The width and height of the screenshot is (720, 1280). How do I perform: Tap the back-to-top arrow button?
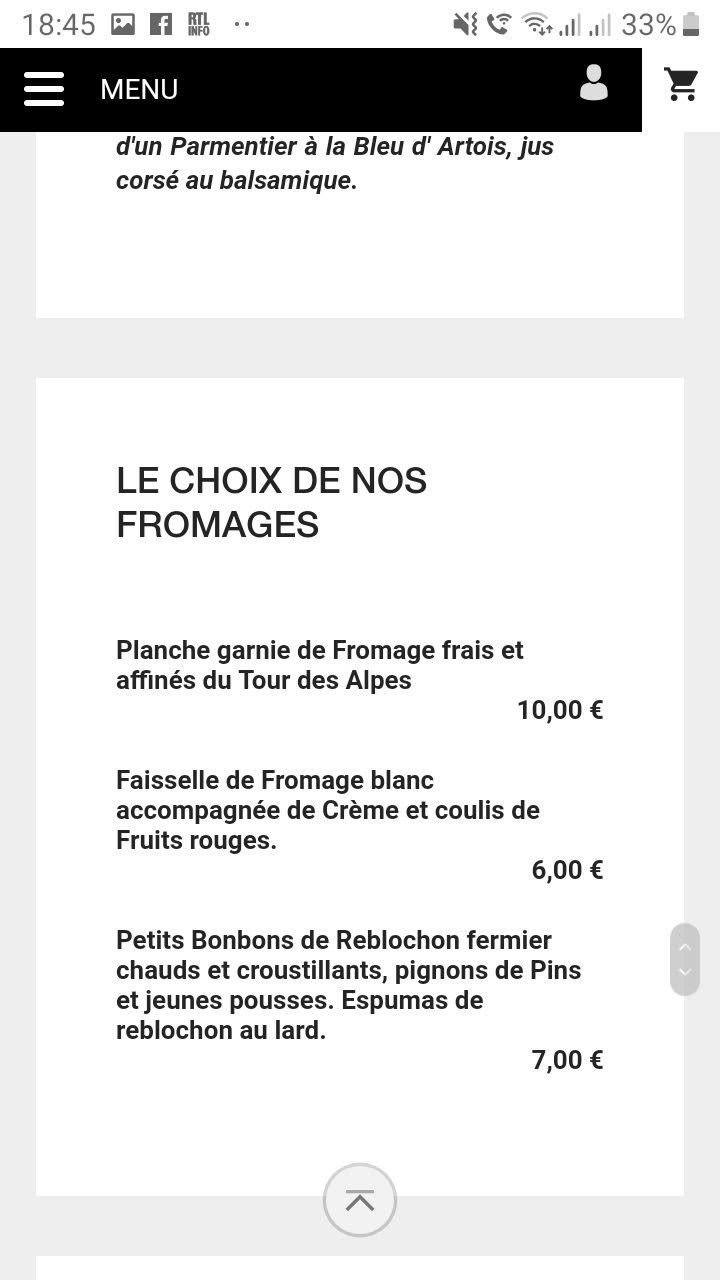coord(360,1201)
